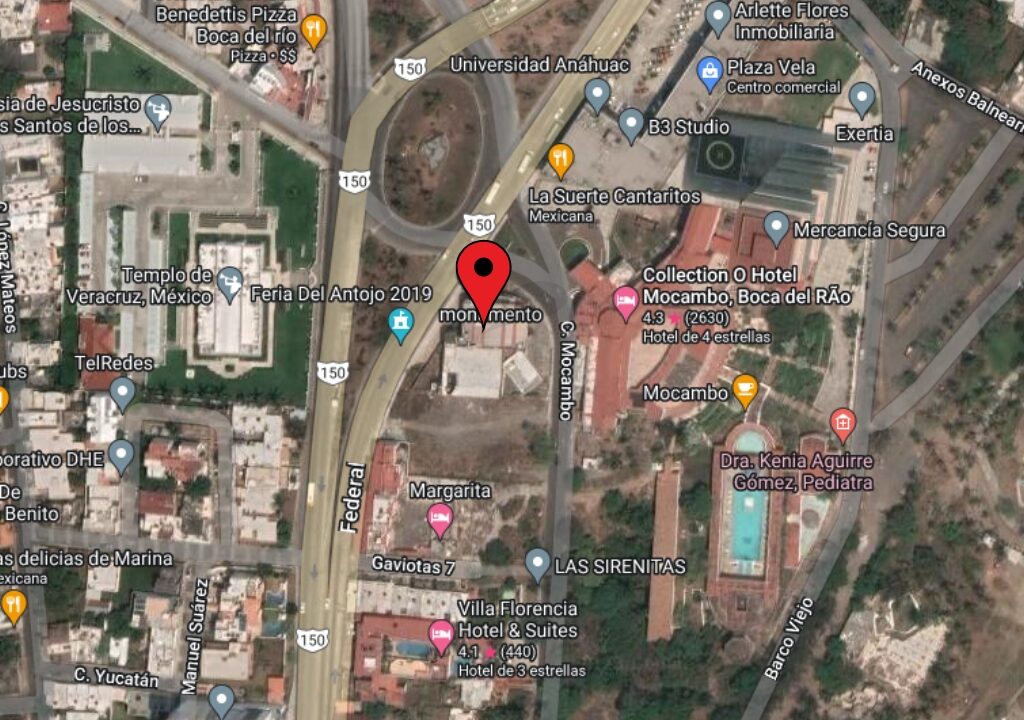
Task: Tap the Plaza Vela shopping marker
Action: (710, 74)
